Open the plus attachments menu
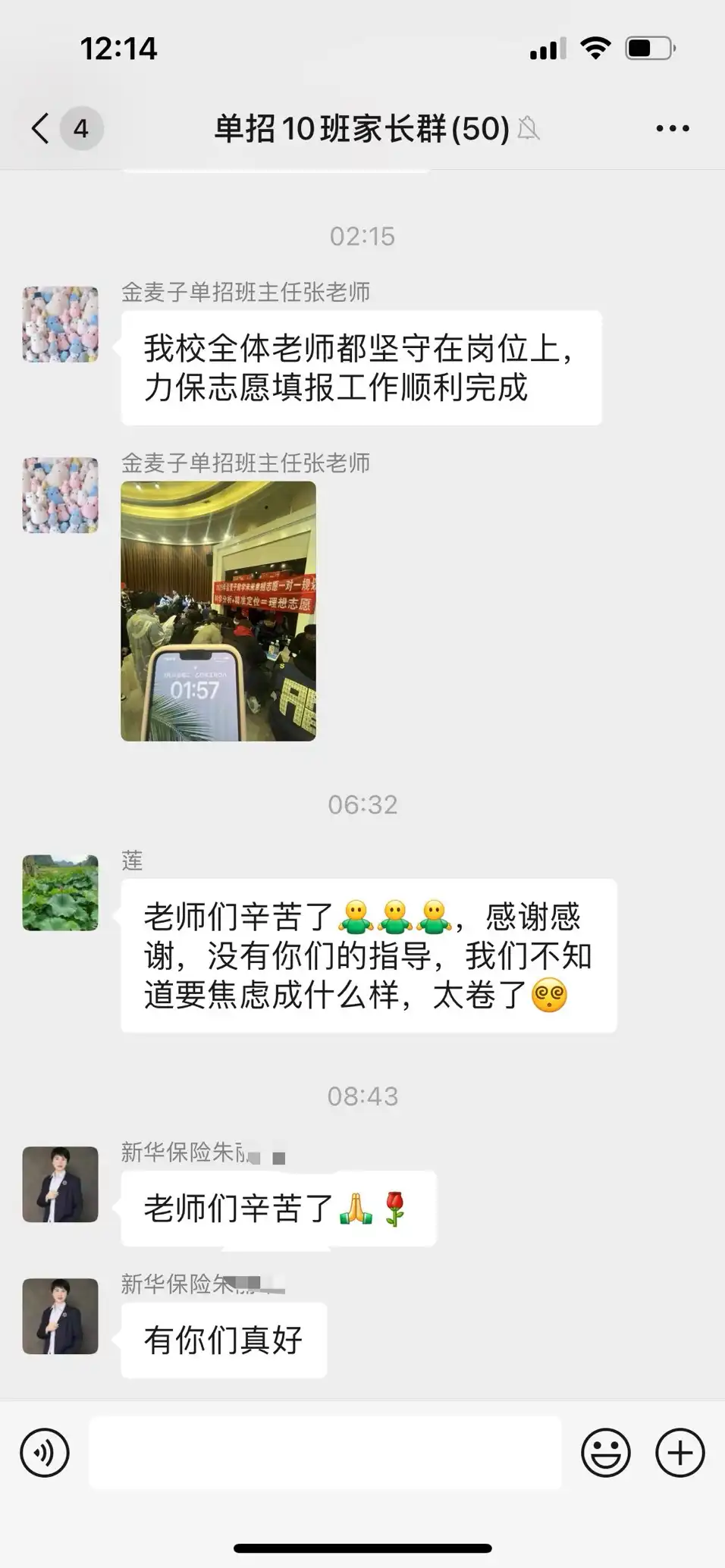Viewport: 725px width, 1568px height. tap(679, 1453)
